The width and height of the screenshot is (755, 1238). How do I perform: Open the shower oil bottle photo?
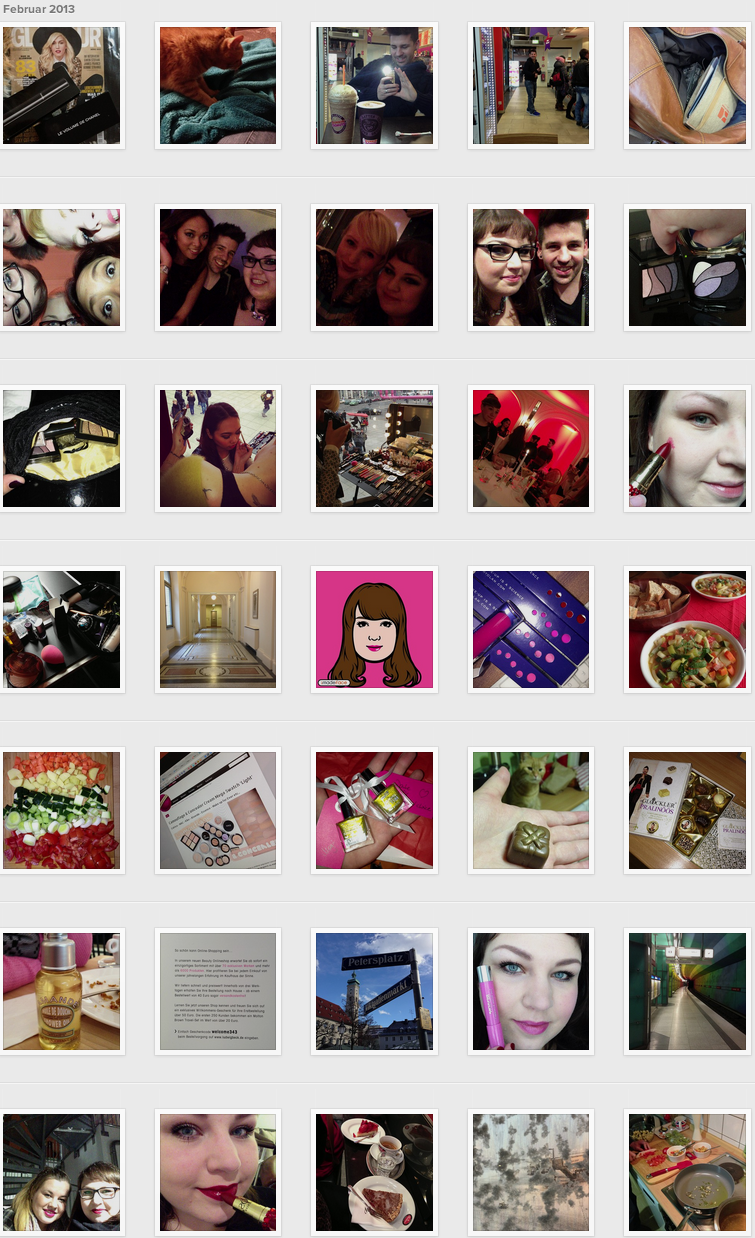tap(62, 992)
